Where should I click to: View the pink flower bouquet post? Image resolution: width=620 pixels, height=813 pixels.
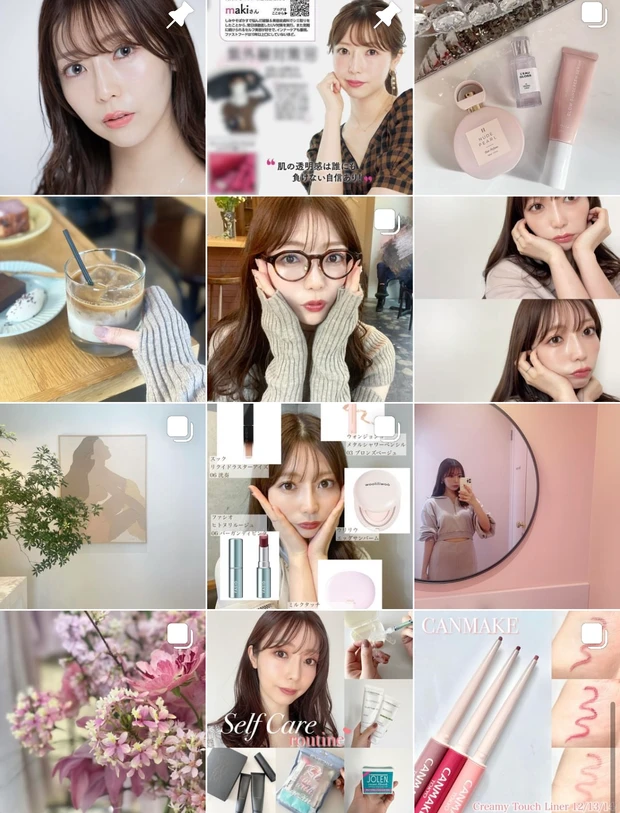point(102,712)
